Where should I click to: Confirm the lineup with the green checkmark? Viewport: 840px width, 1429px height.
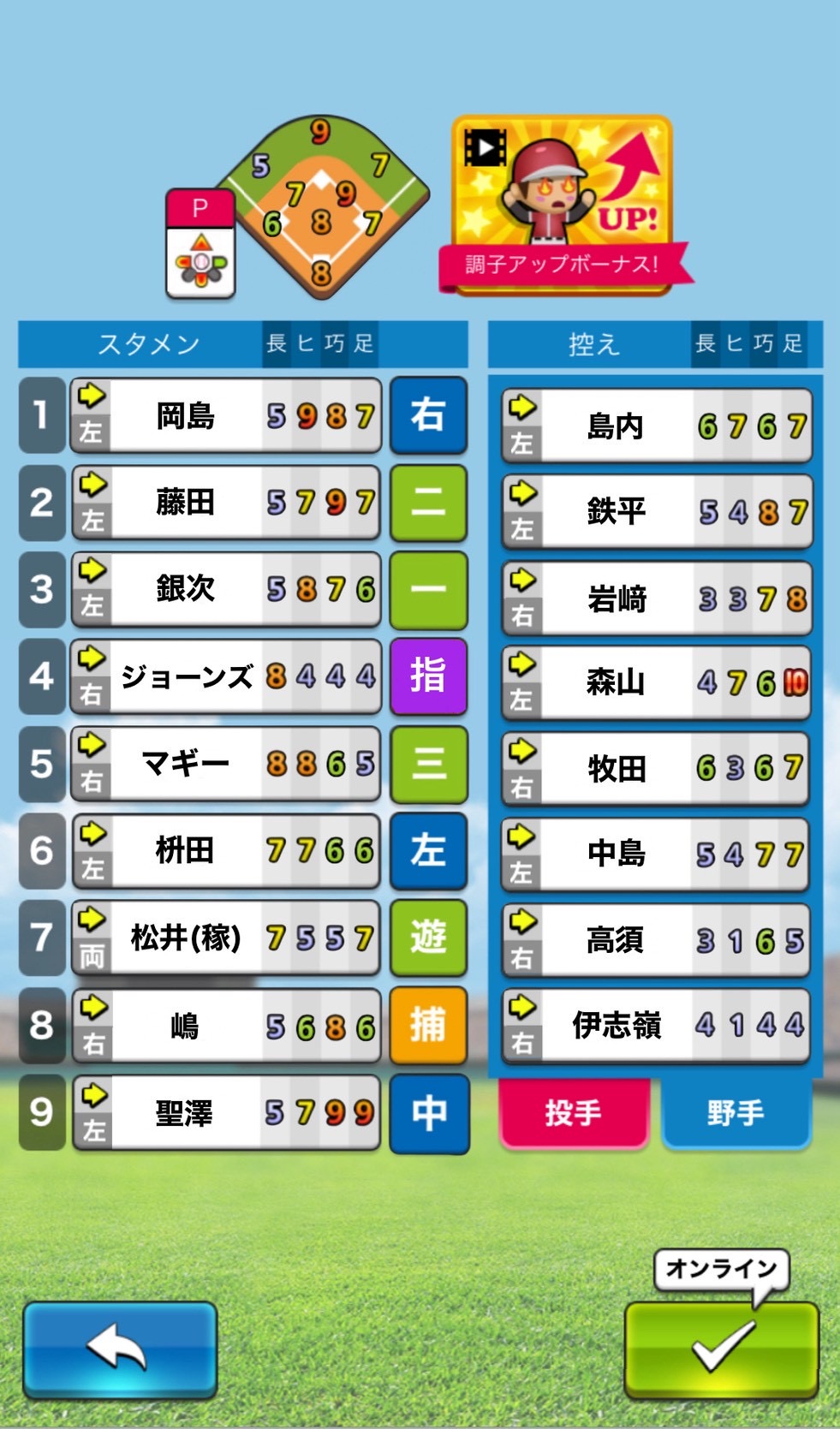click(721, 1349)
